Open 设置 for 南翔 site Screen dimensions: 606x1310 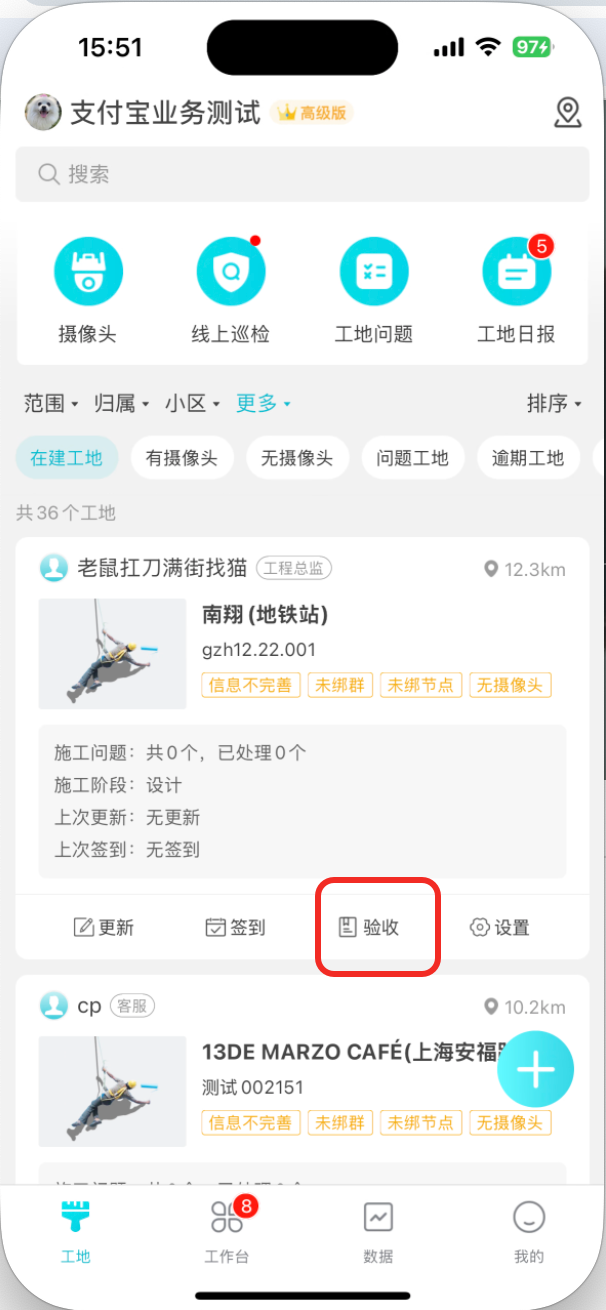tap(499, 927)
